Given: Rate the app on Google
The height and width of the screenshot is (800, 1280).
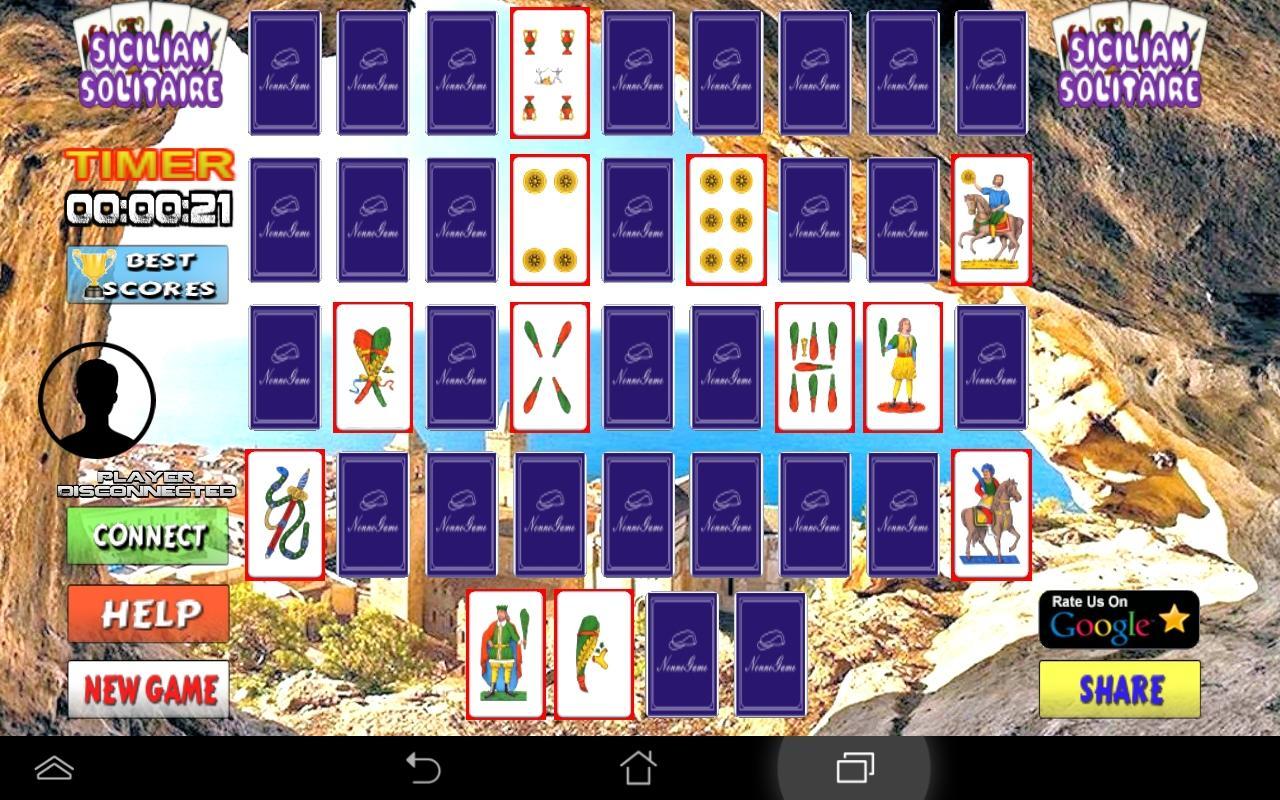Looking at the screenshot, I should [x=1119, y=619].
